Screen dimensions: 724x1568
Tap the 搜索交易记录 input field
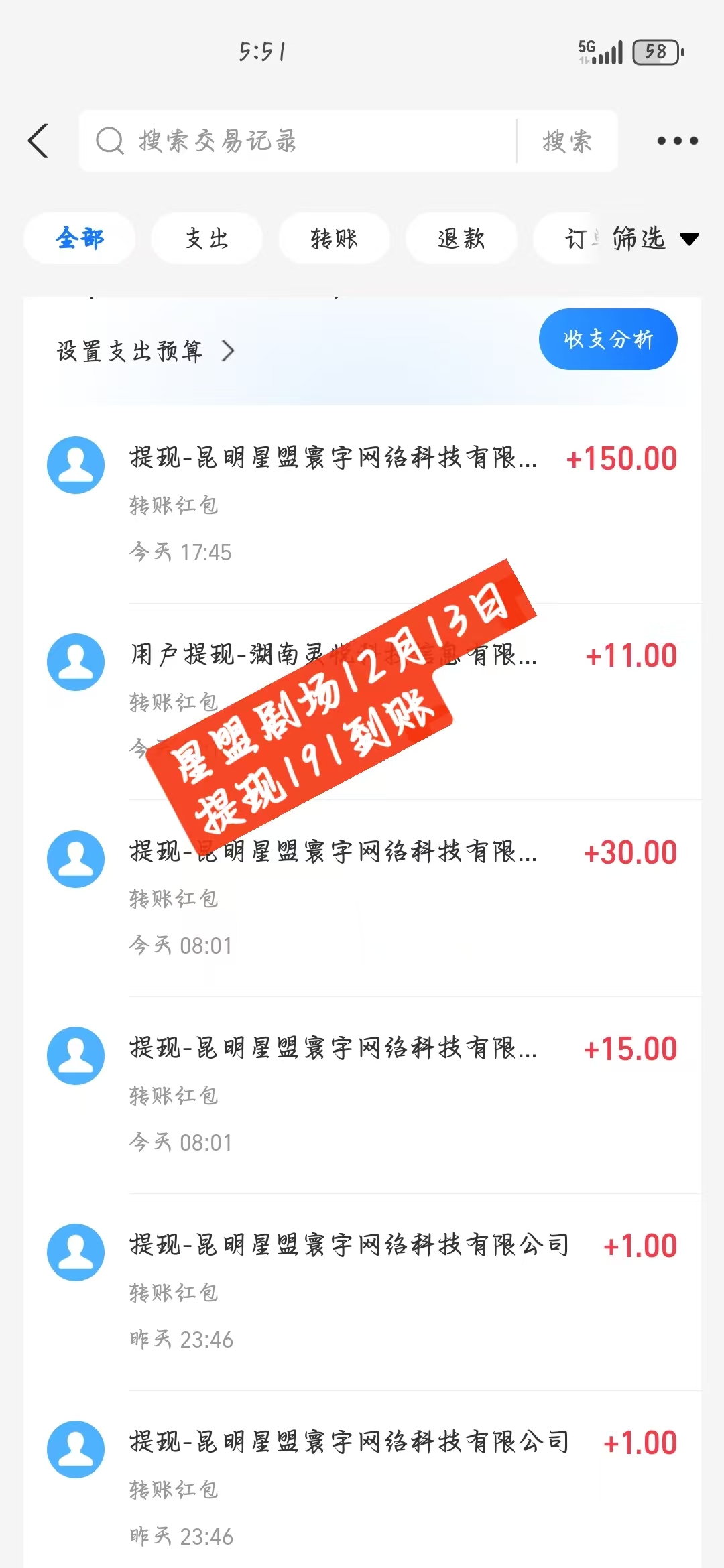[x=268, y=141]
